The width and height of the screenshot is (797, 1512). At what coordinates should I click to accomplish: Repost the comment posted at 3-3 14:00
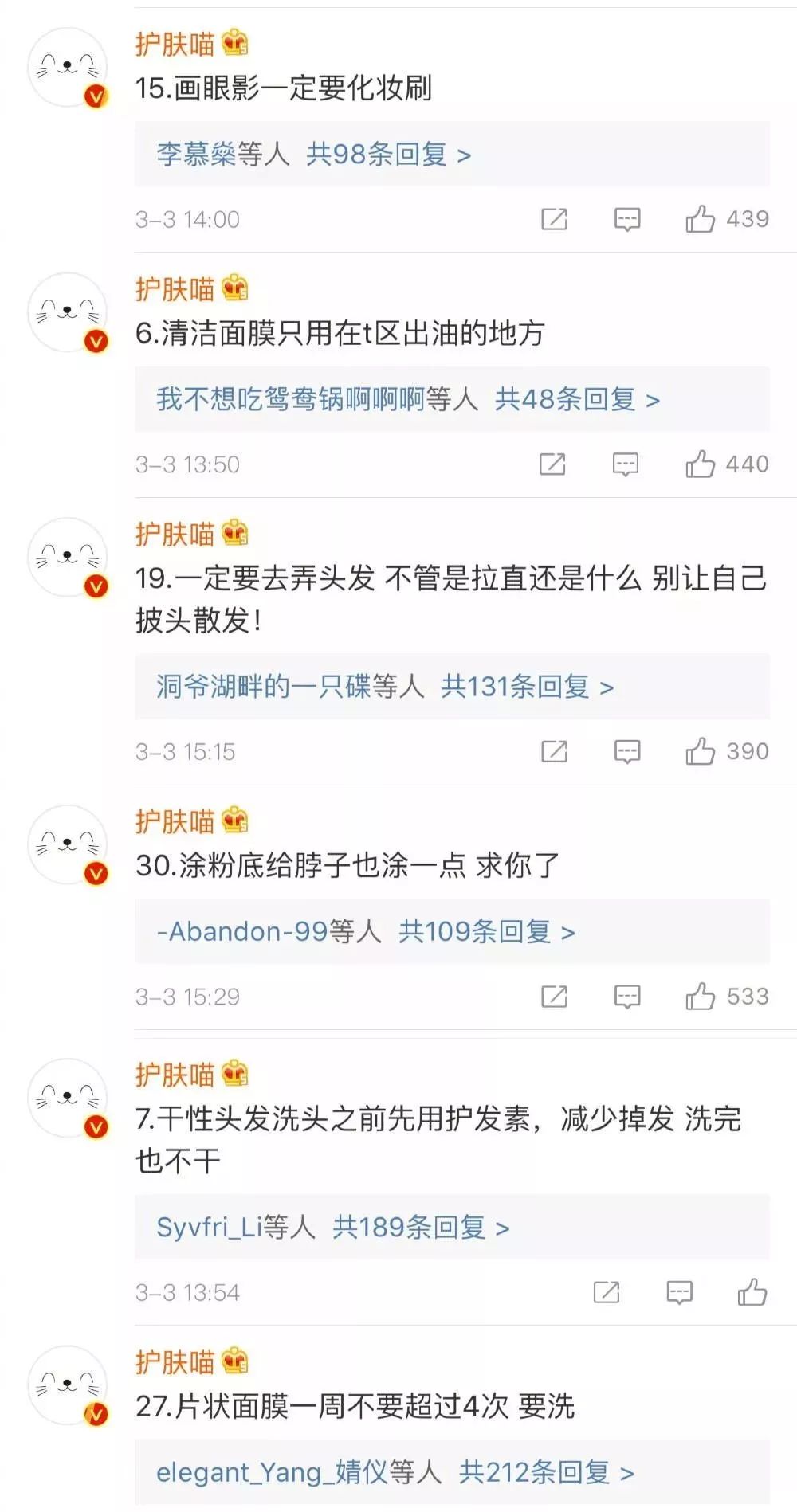(554, 219)
